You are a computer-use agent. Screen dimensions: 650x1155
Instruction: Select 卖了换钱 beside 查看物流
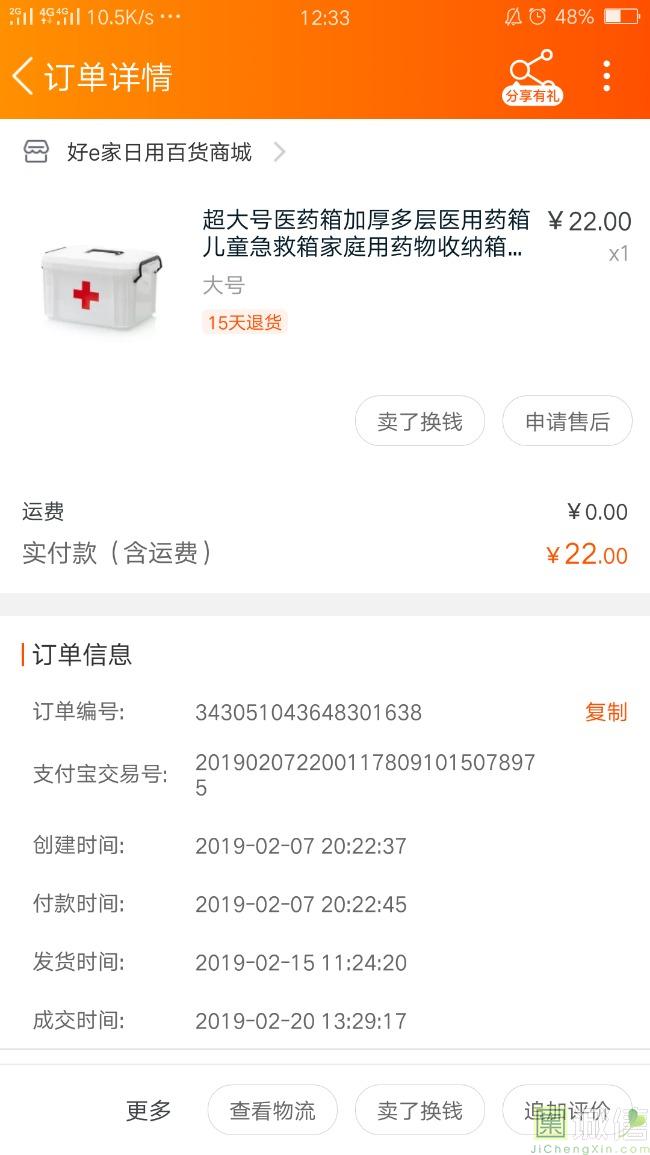(420, 1110)
